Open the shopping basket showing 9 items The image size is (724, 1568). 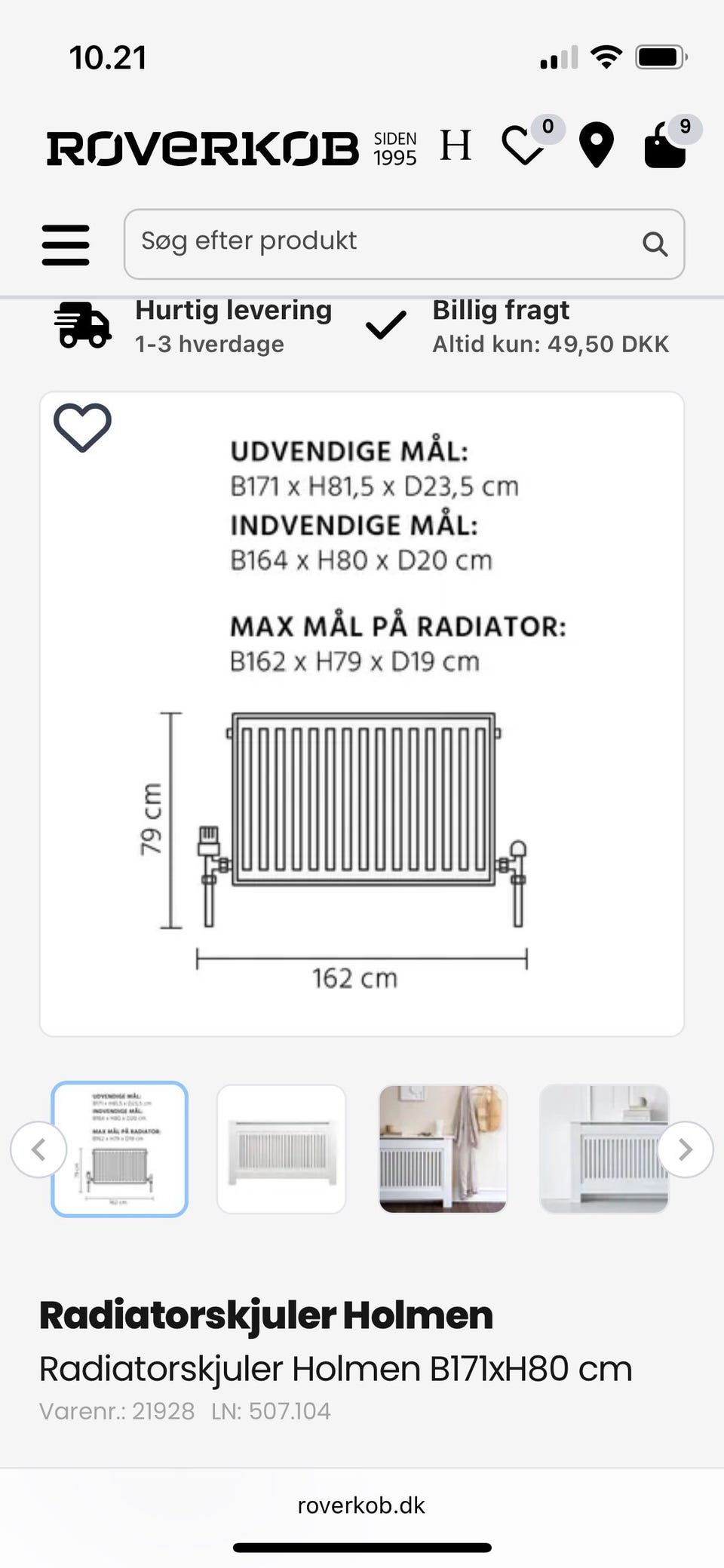pos(664,149)
